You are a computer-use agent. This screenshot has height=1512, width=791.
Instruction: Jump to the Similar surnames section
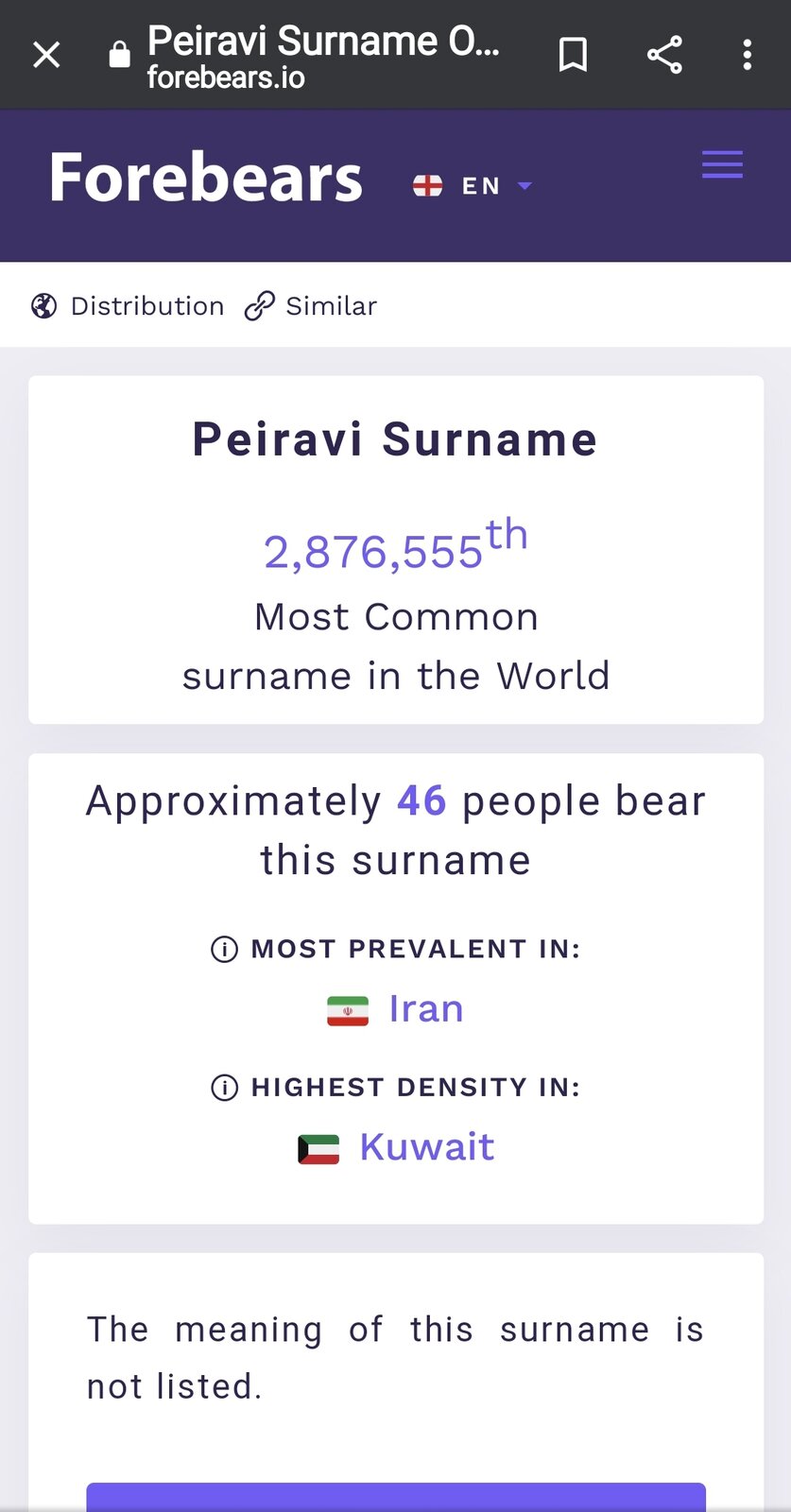tap(312, 306)
